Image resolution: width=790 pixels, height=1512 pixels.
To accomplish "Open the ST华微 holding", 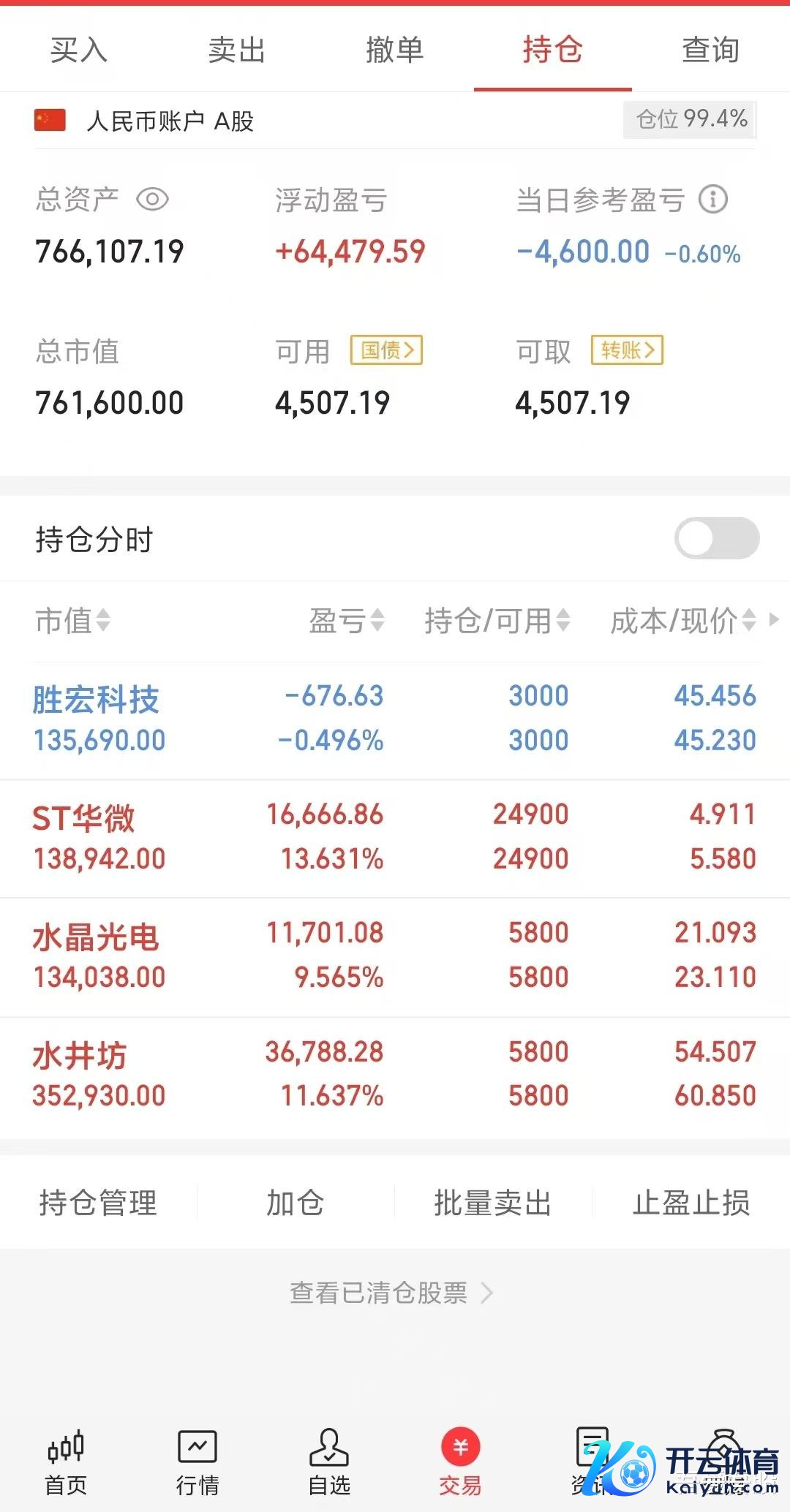I will click(x=83, y=818).
